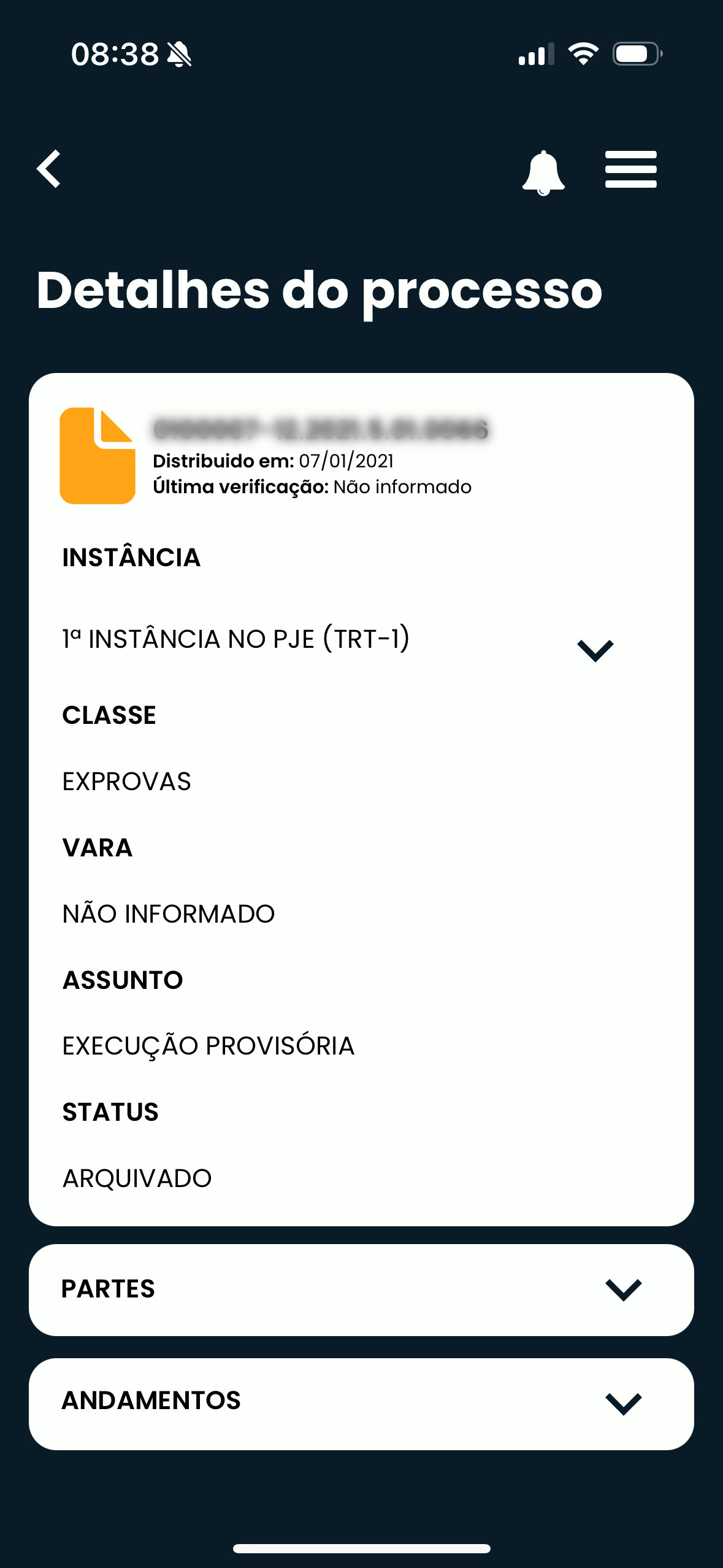
Task: Select the ARQUIVADO status text
Action: click(x=137, y=1178)
